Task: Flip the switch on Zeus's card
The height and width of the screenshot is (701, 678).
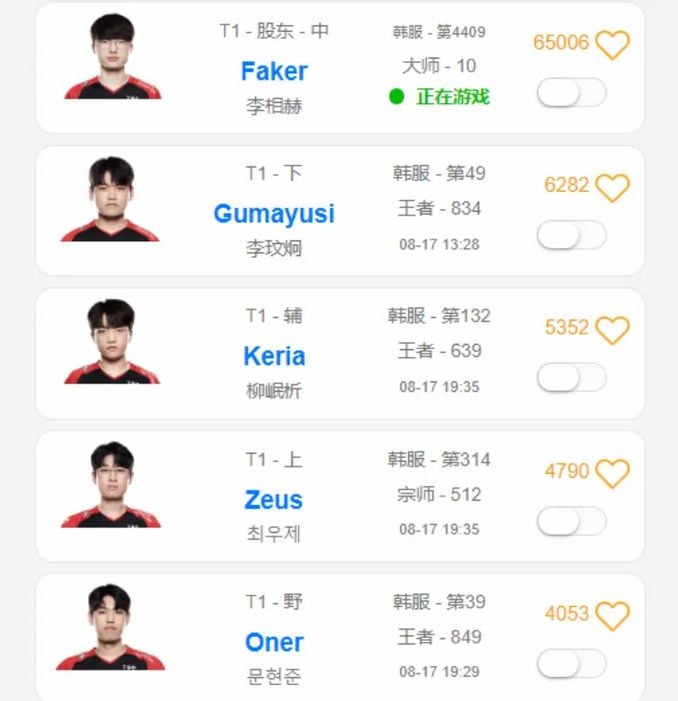Action: [571, 521]
